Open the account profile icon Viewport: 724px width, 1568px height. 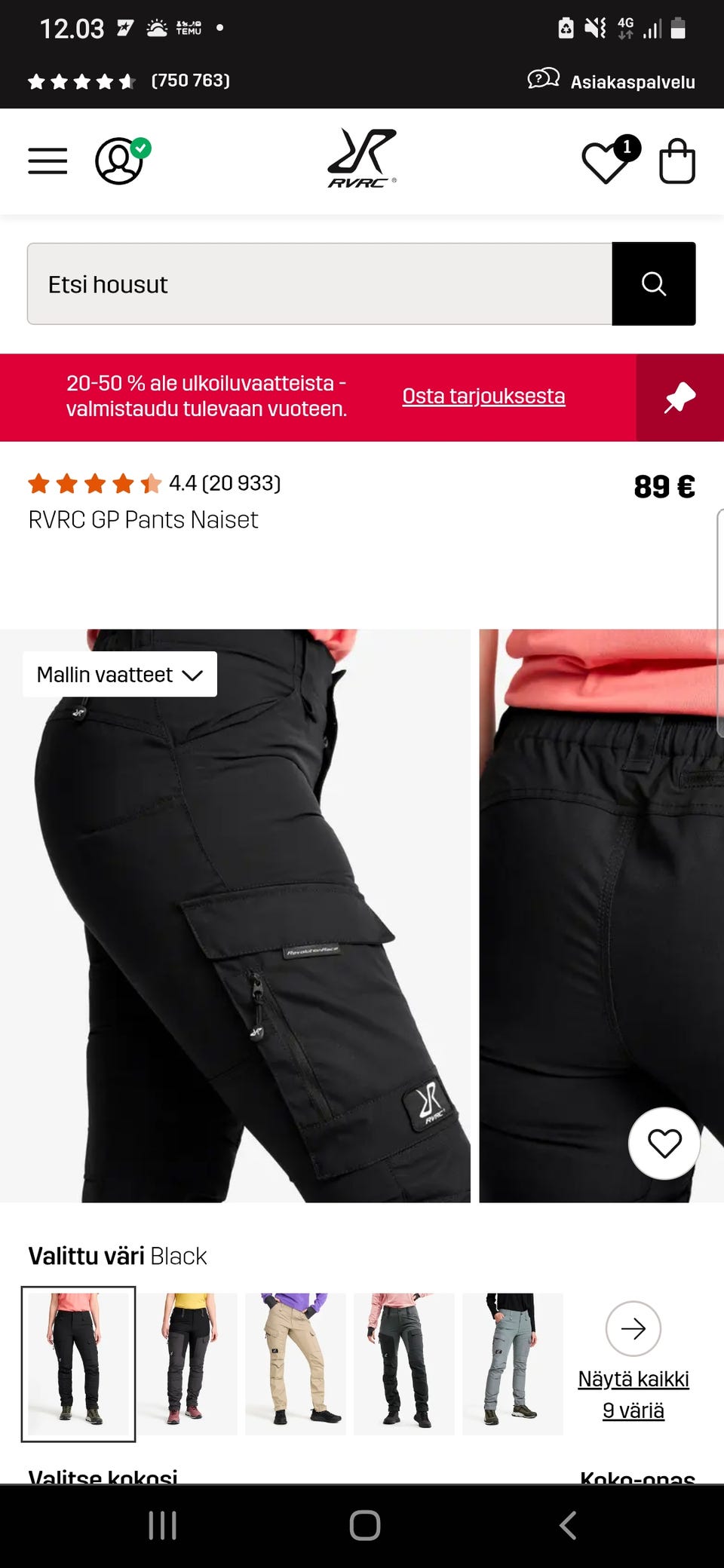(120, 161)
